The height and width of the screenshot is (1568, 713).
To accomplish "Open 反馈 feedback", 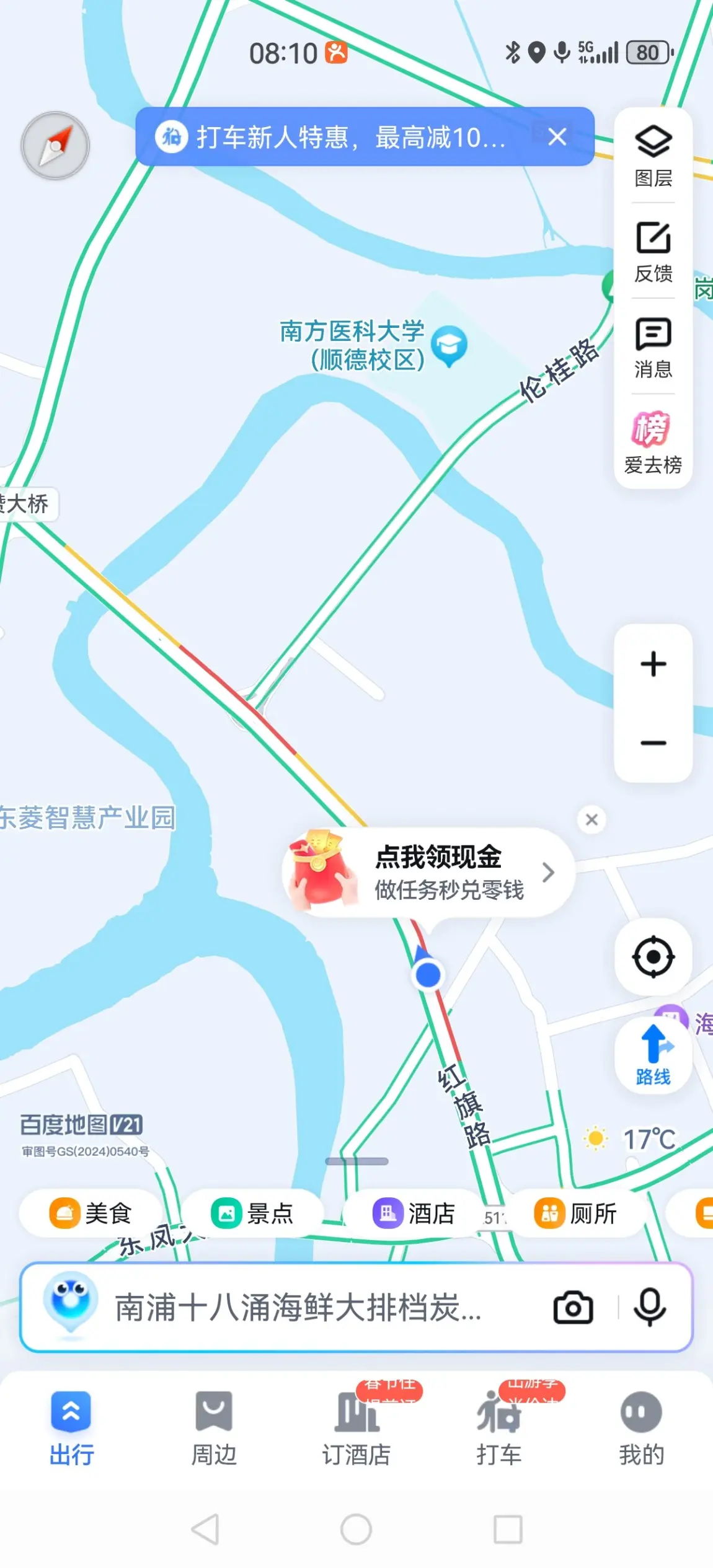I will coord(653,252).
